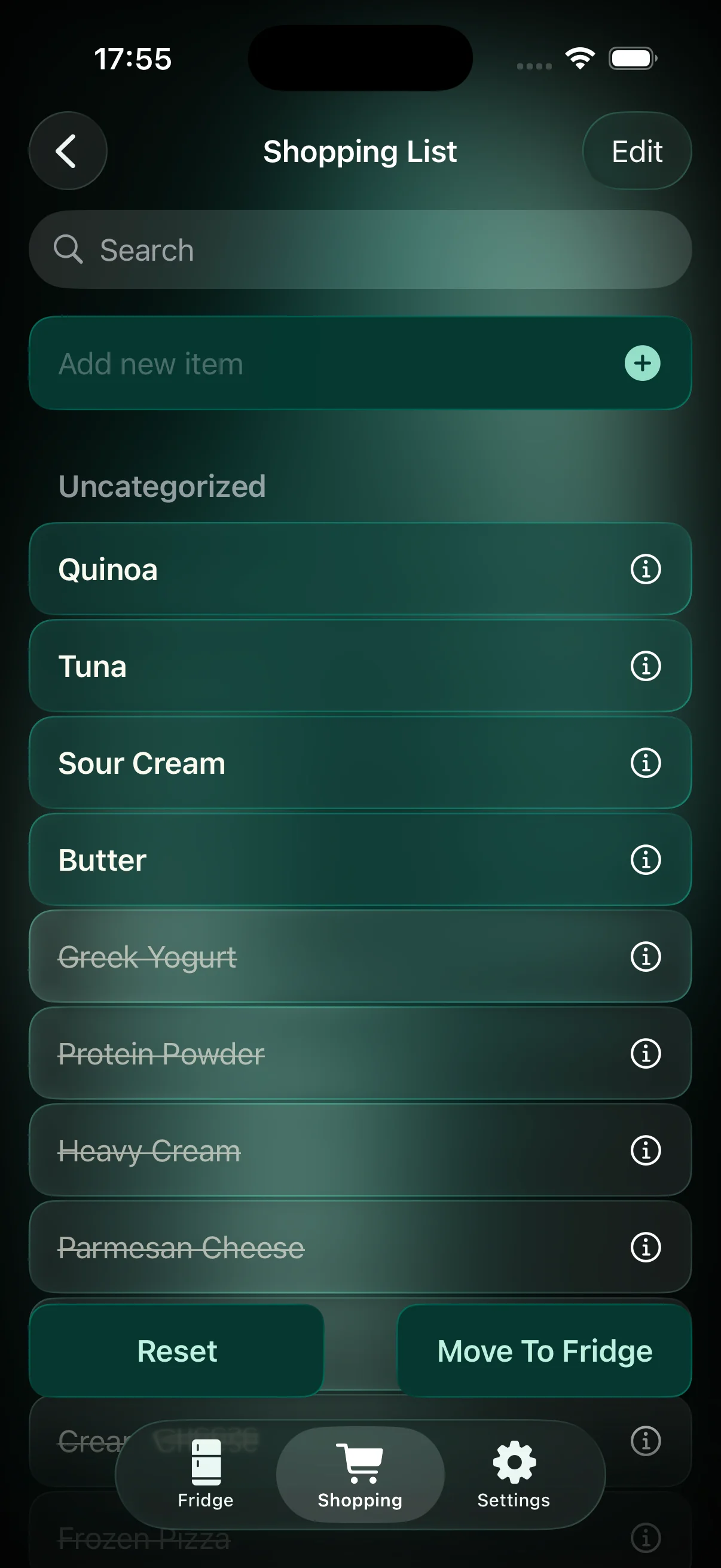This screenshot has height=1568, width=721.
Task: Open info for the Butter item
Action: (645, 859)
